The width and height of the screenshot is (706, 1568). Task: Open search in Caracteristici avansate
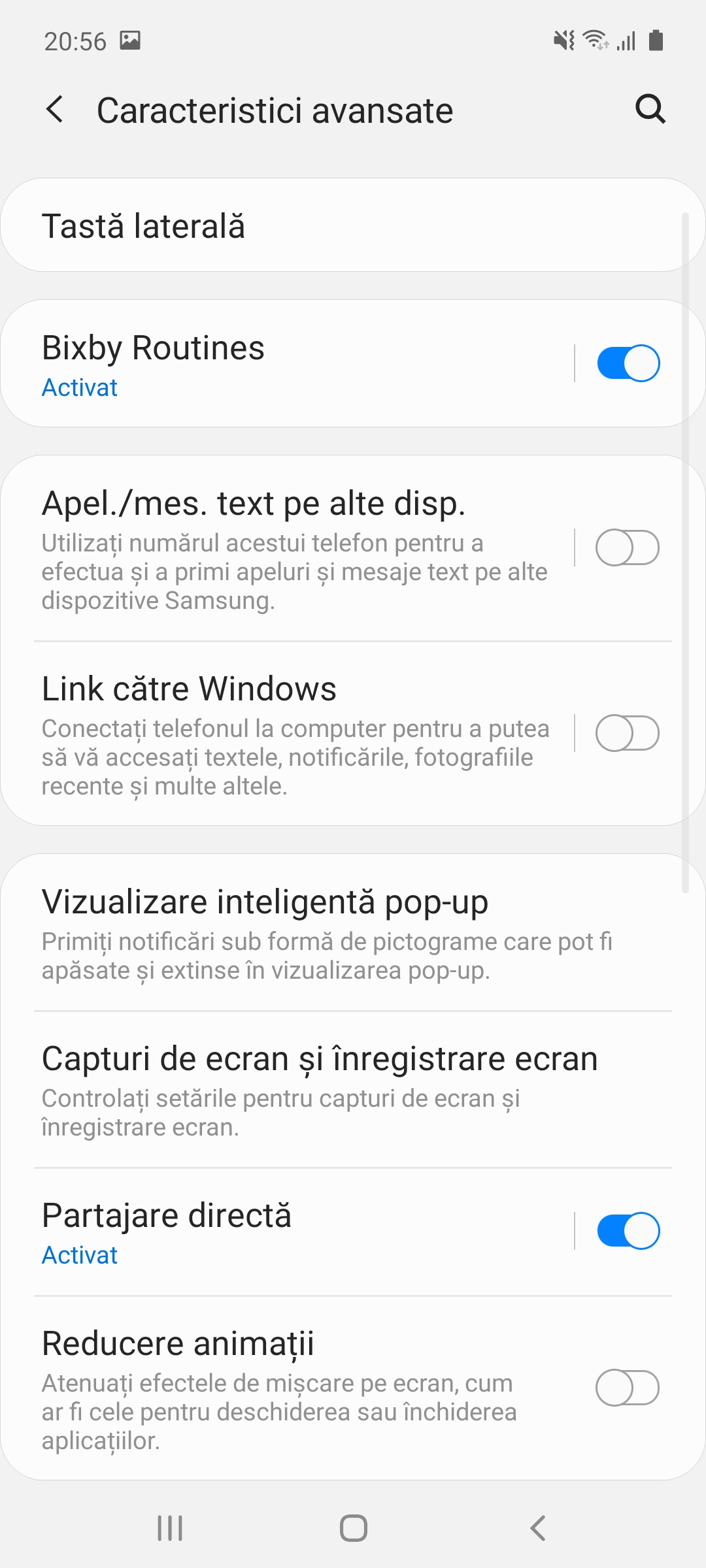(650, 109)
